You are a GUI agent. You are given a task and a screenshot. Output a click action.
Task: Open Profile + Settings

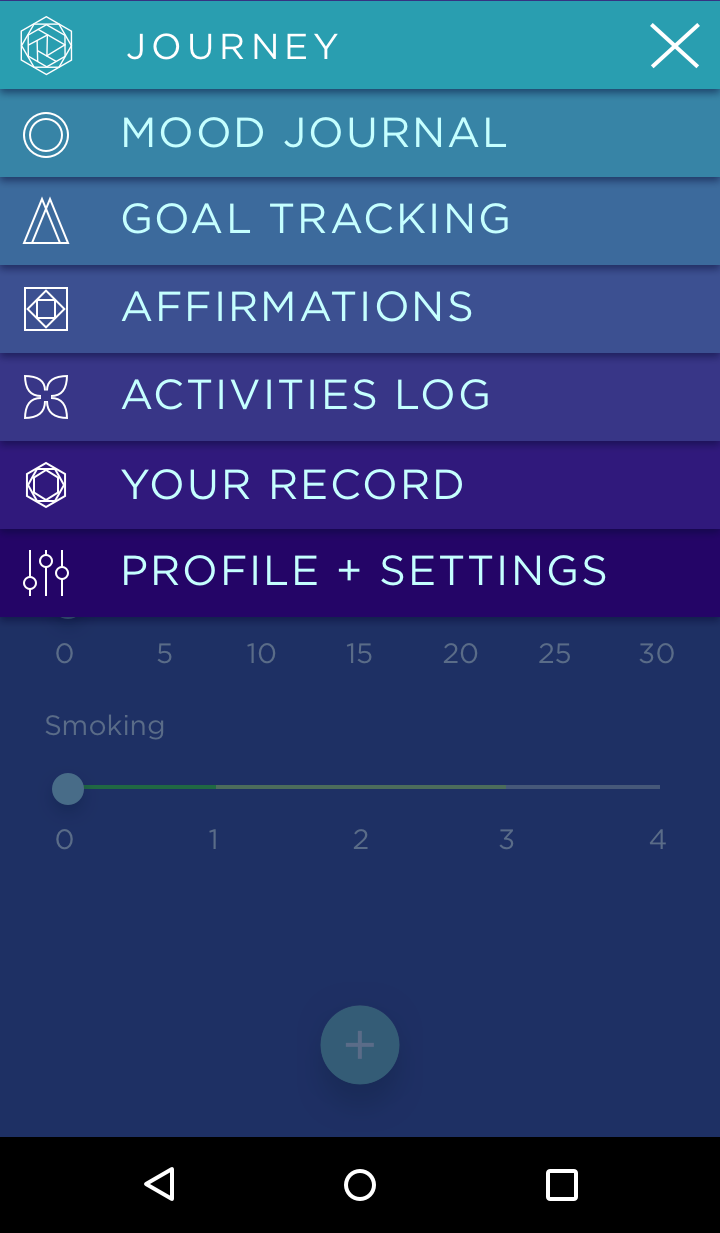click(360, 573)
